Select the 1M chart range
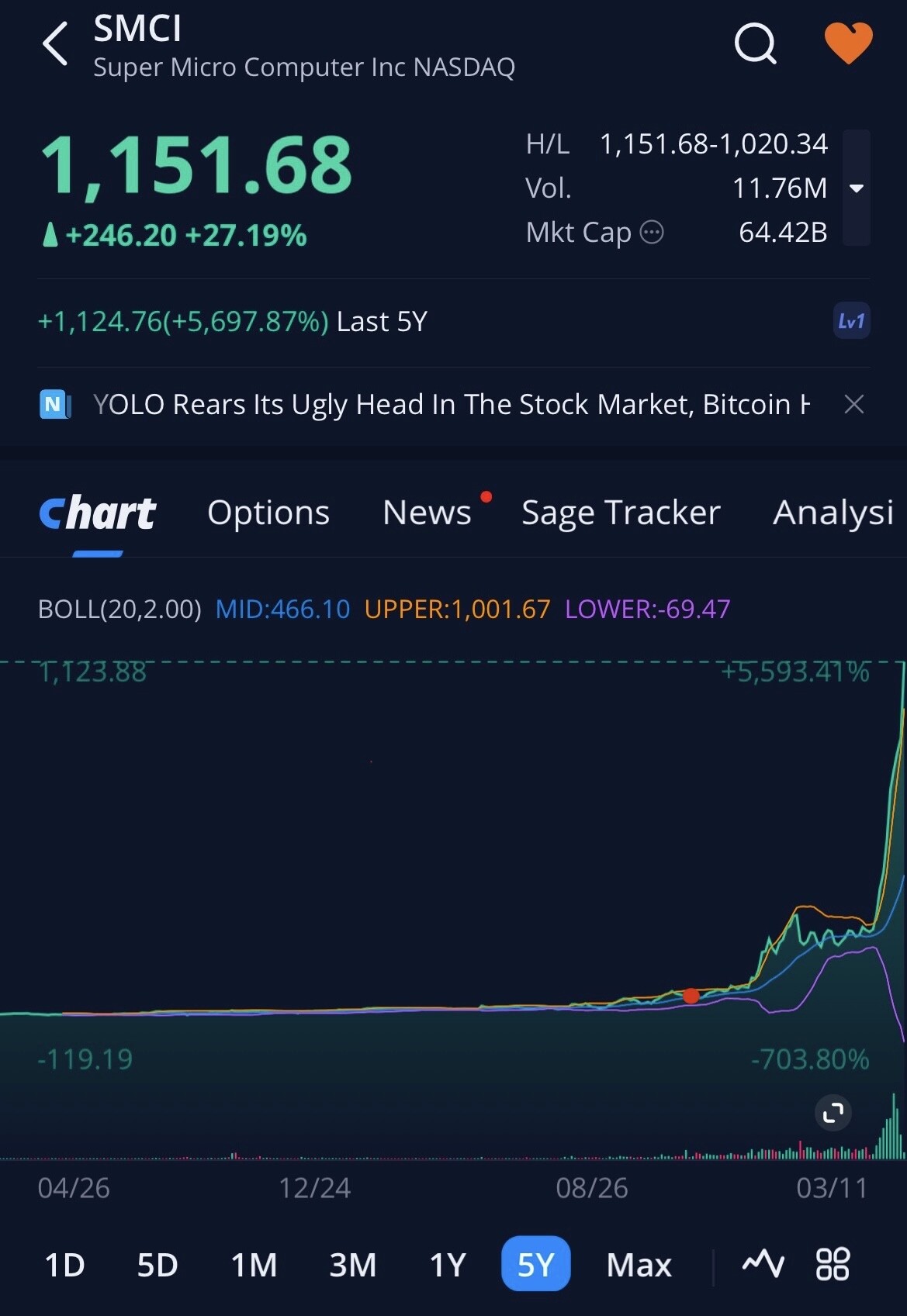The height and width of the screenshot is (1316, 907). [254, 1265]
